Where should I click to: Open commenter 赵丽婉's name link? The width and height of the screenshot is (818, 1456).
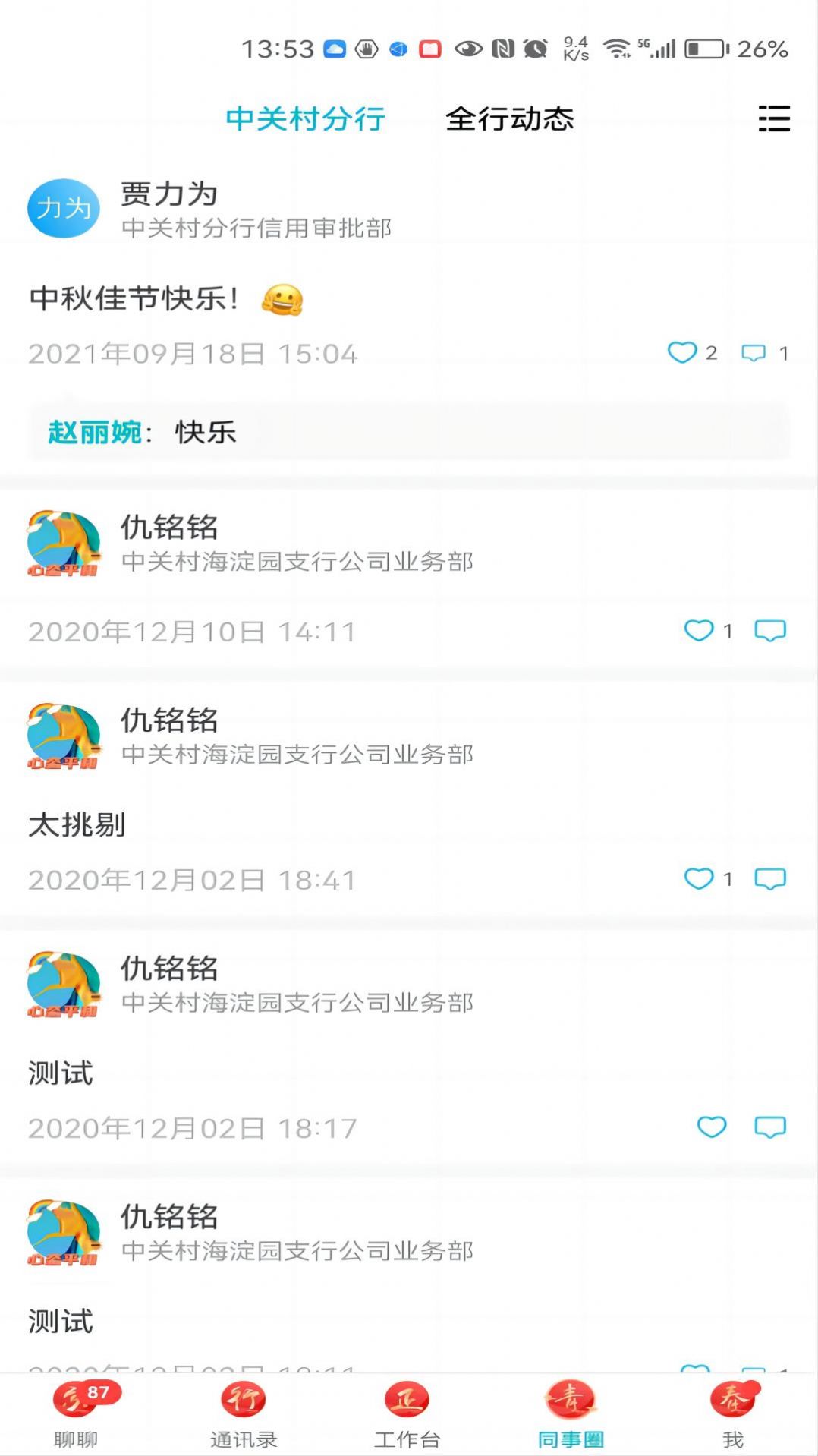(x=95, y=433)
